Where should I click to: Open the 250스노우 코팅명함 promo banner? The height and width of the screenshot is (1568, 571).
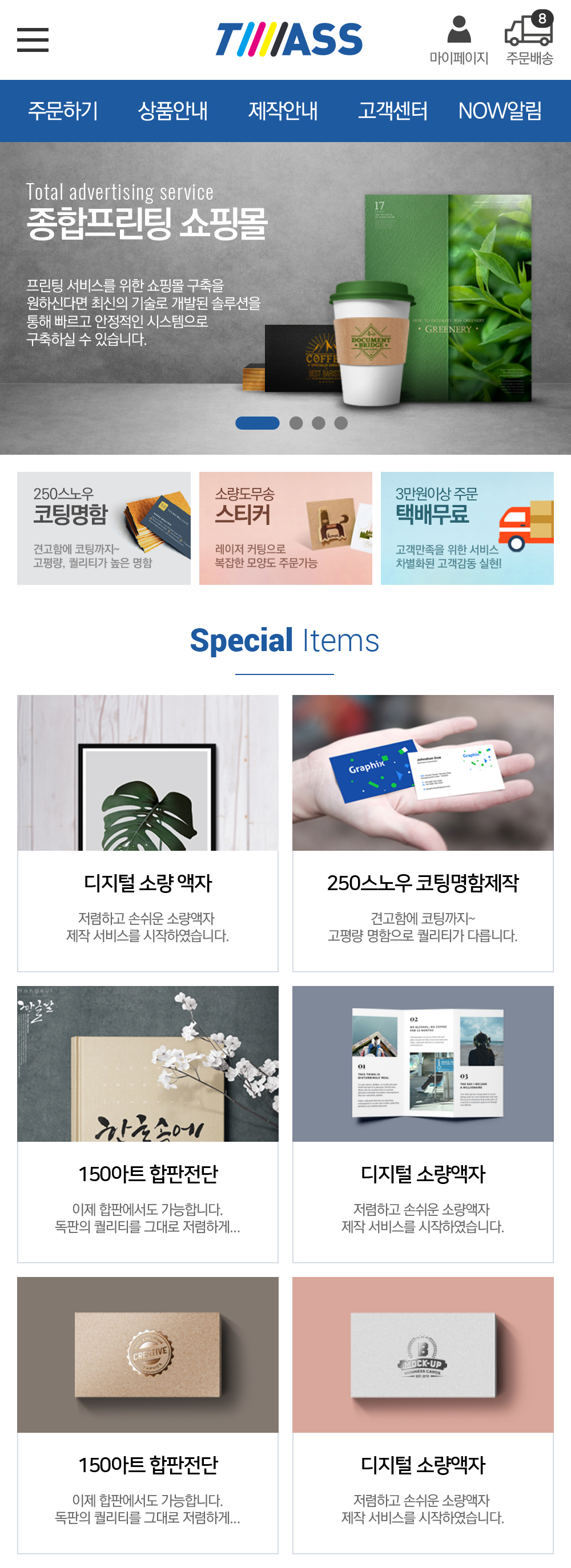tap(103, 528)
